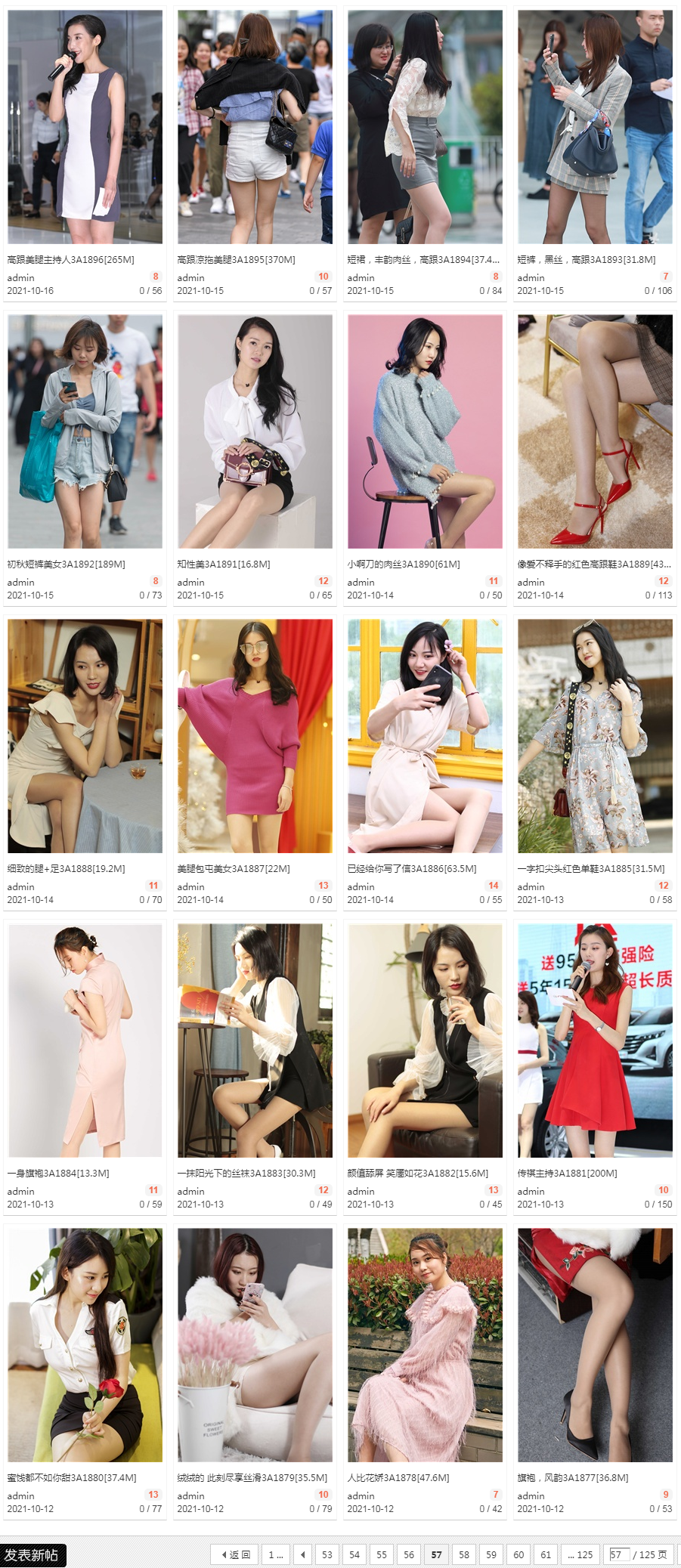Open thread 小啊刀的肉丝3A1890
681x1568 pixels.
pyautogui.click(x=403, y=564)
